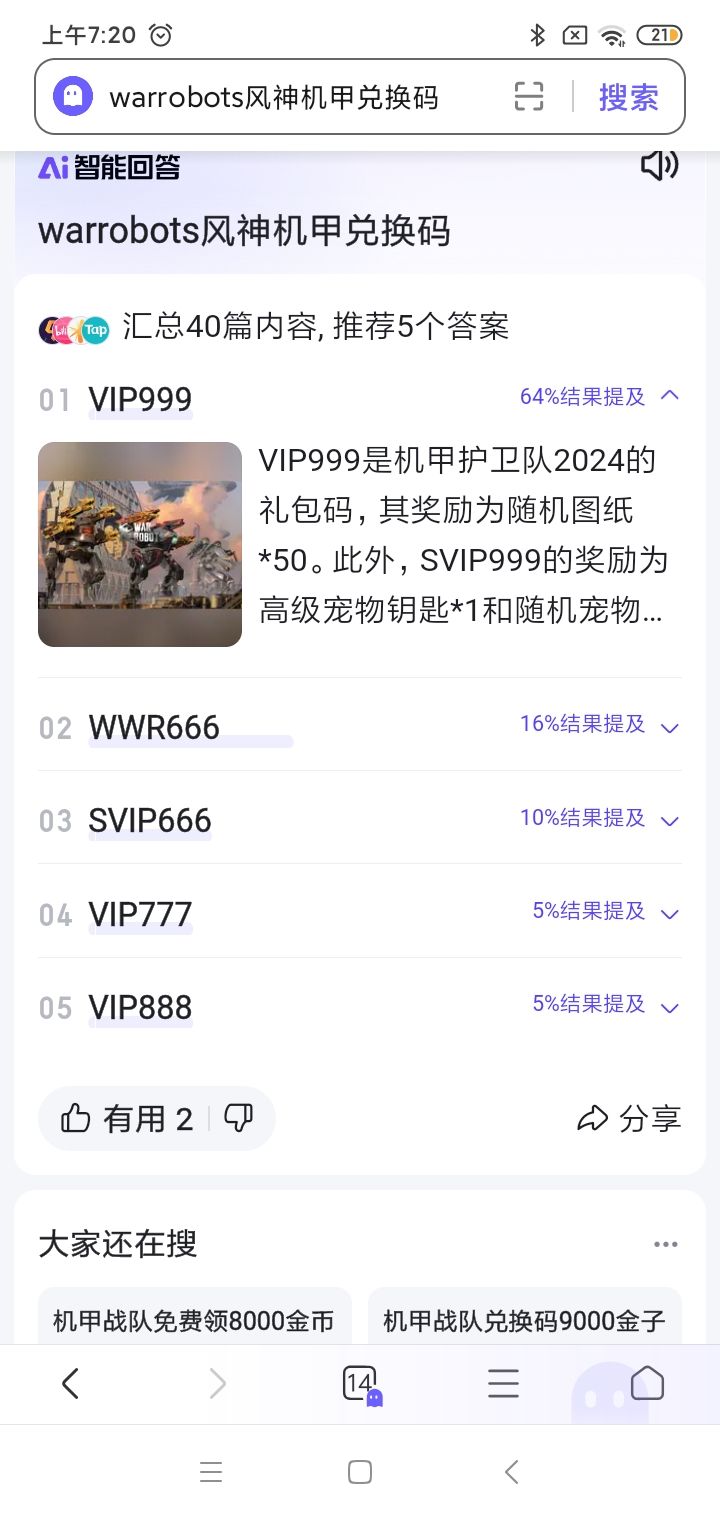Expand the WWR666 answer
This screenshot has width=720, height=1520.
[x=670, y=726]
